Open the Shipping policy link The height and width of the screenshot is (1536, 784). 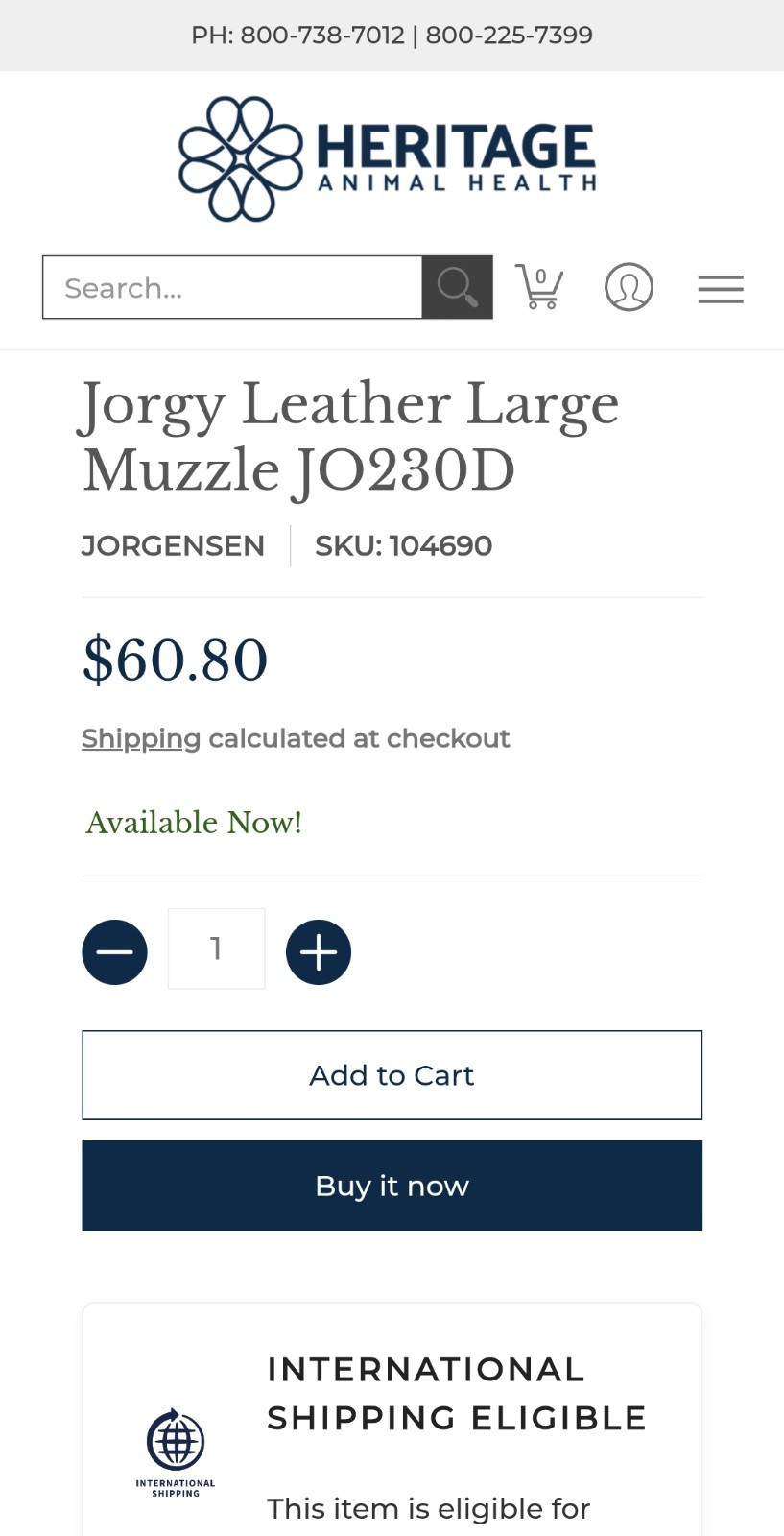coord(140,738)
